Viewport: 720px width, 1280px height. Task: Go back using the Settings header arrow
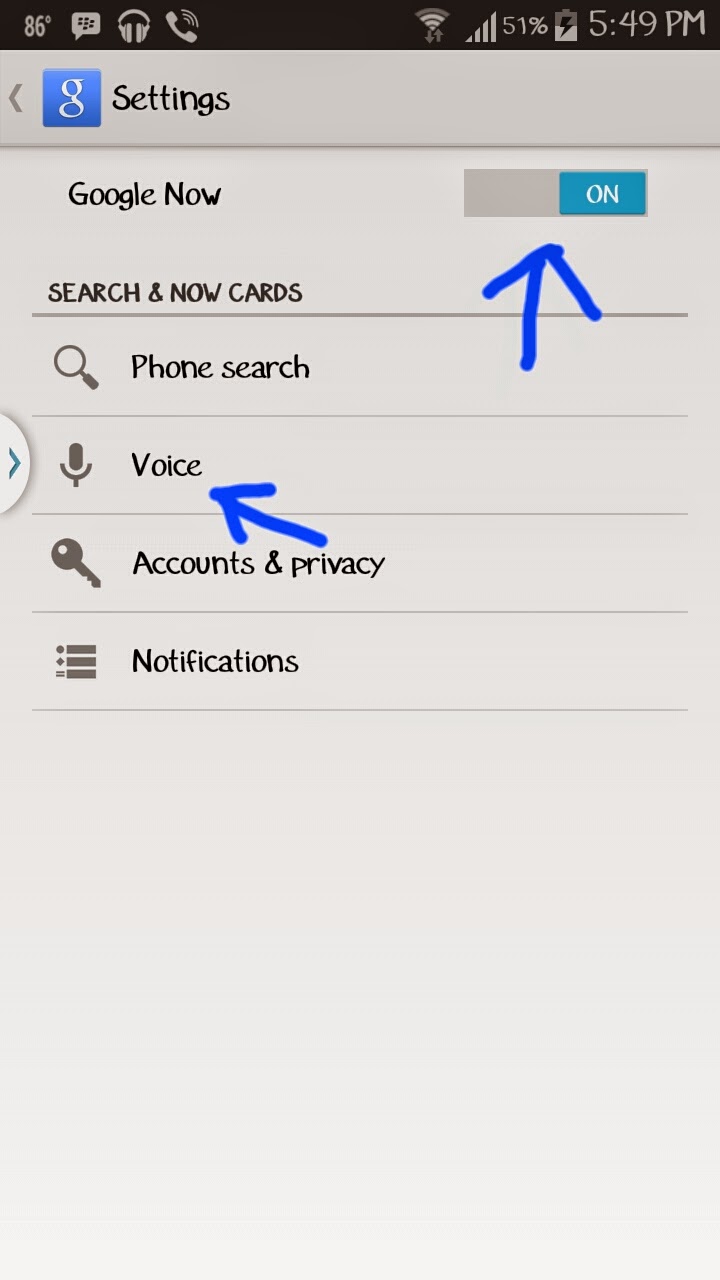point(18,98)
